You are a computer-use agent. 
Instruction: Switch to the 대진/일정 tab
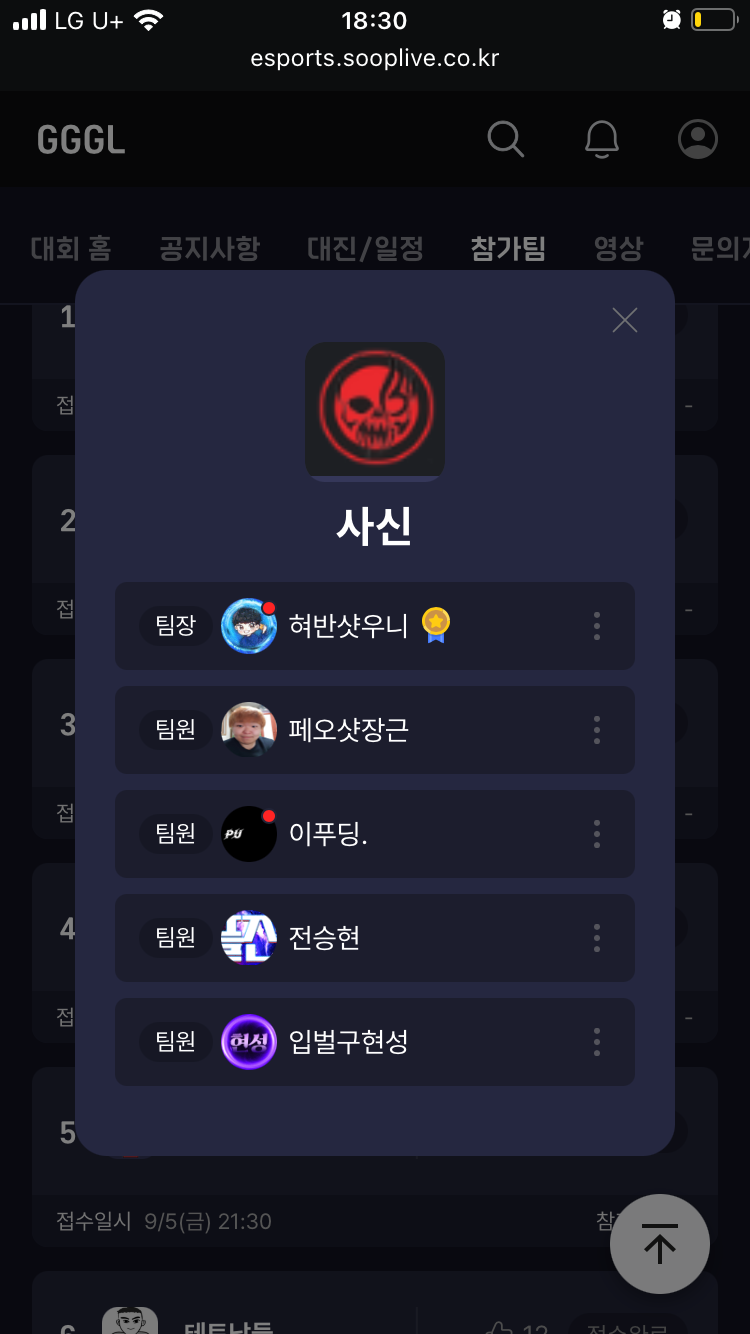(x=365, y=248)
